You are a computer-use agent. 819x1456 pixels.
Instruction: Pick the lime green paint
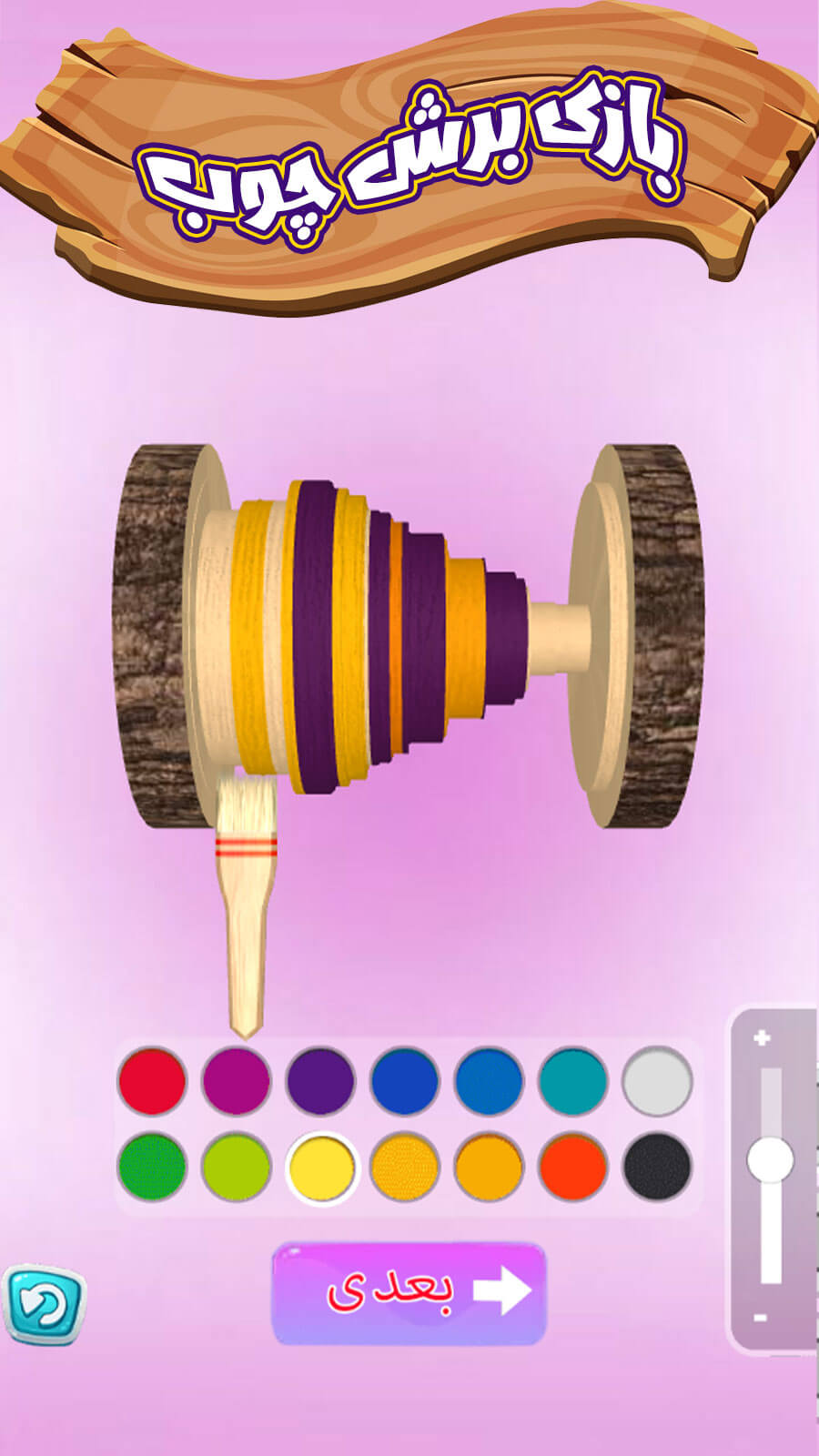(236, 1167)
